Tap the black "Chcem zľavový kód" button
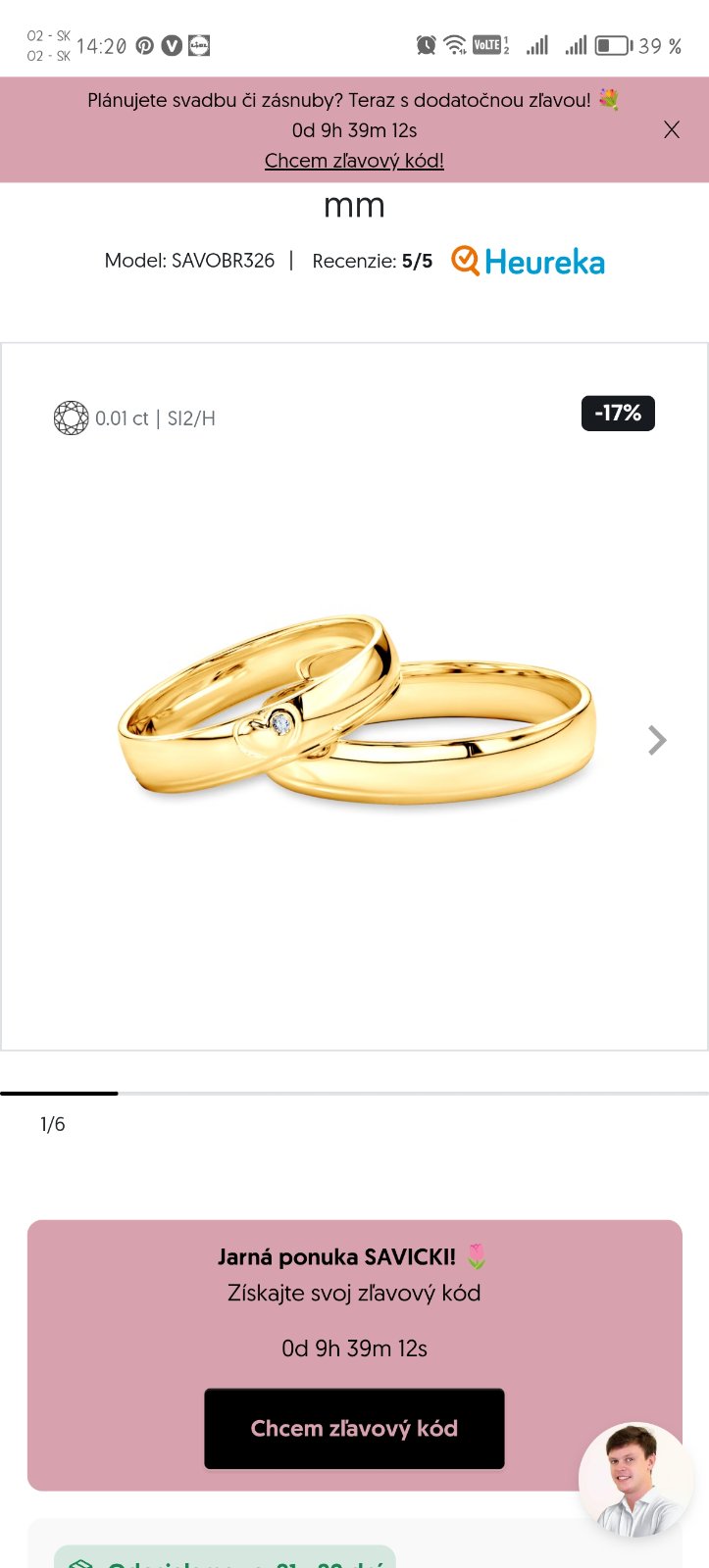Viewport: 709px width, 1568px height. [354, 1428]
